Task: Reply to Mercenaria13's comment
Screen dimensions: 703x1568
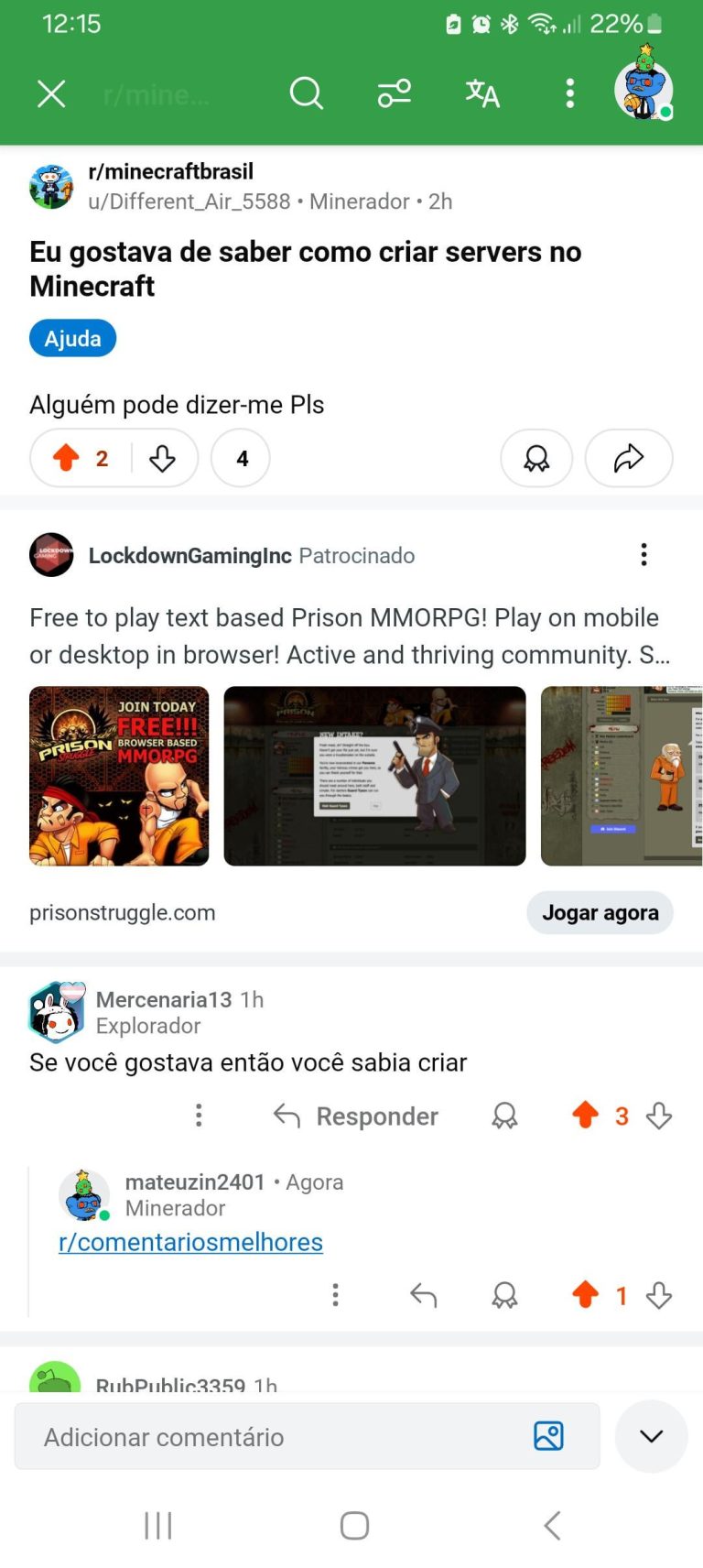Action: (356, 1116)
